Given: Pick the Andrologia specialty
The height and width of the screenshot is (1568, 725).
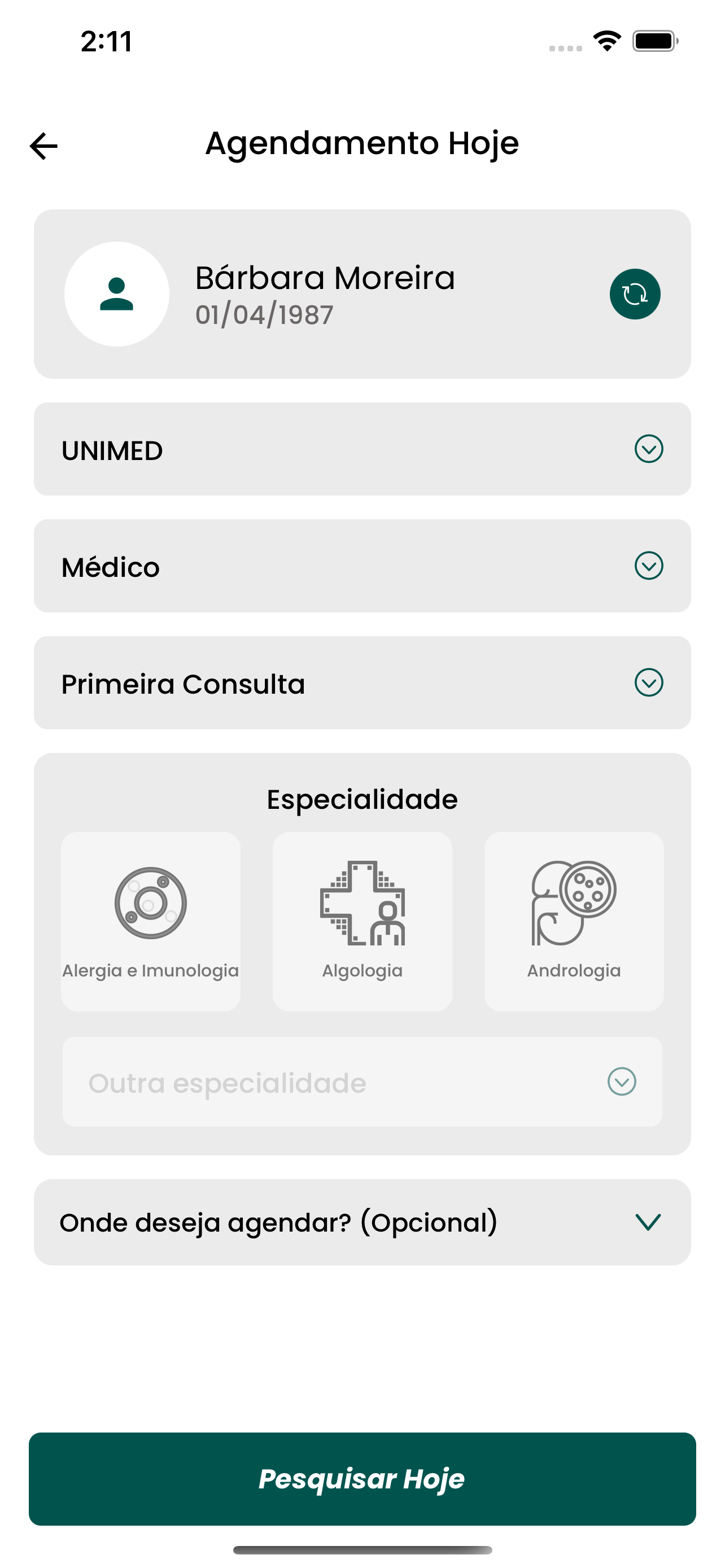Looking at the screenshot, I should point(574,922).
